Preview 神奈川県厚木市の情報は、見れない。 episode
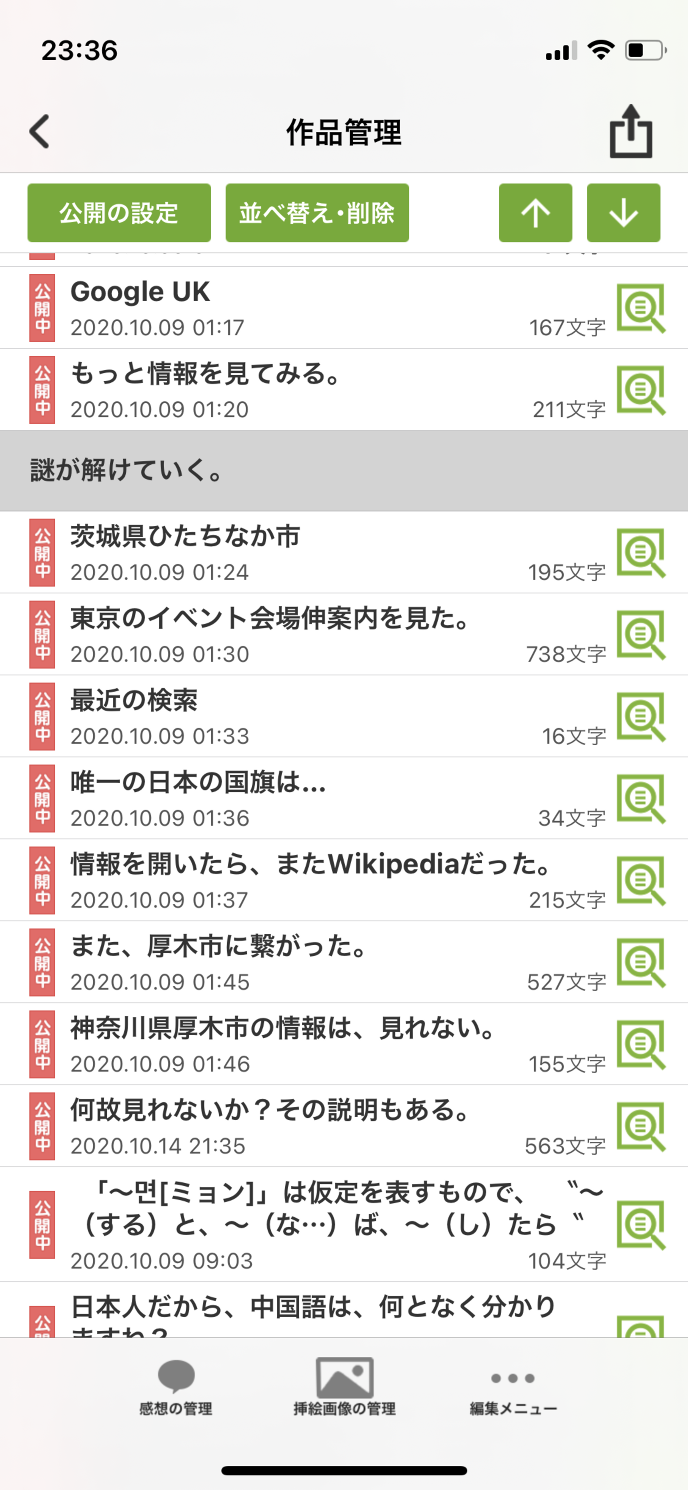This screenshot has width=688, height=1490. (x=640, y=1044)
